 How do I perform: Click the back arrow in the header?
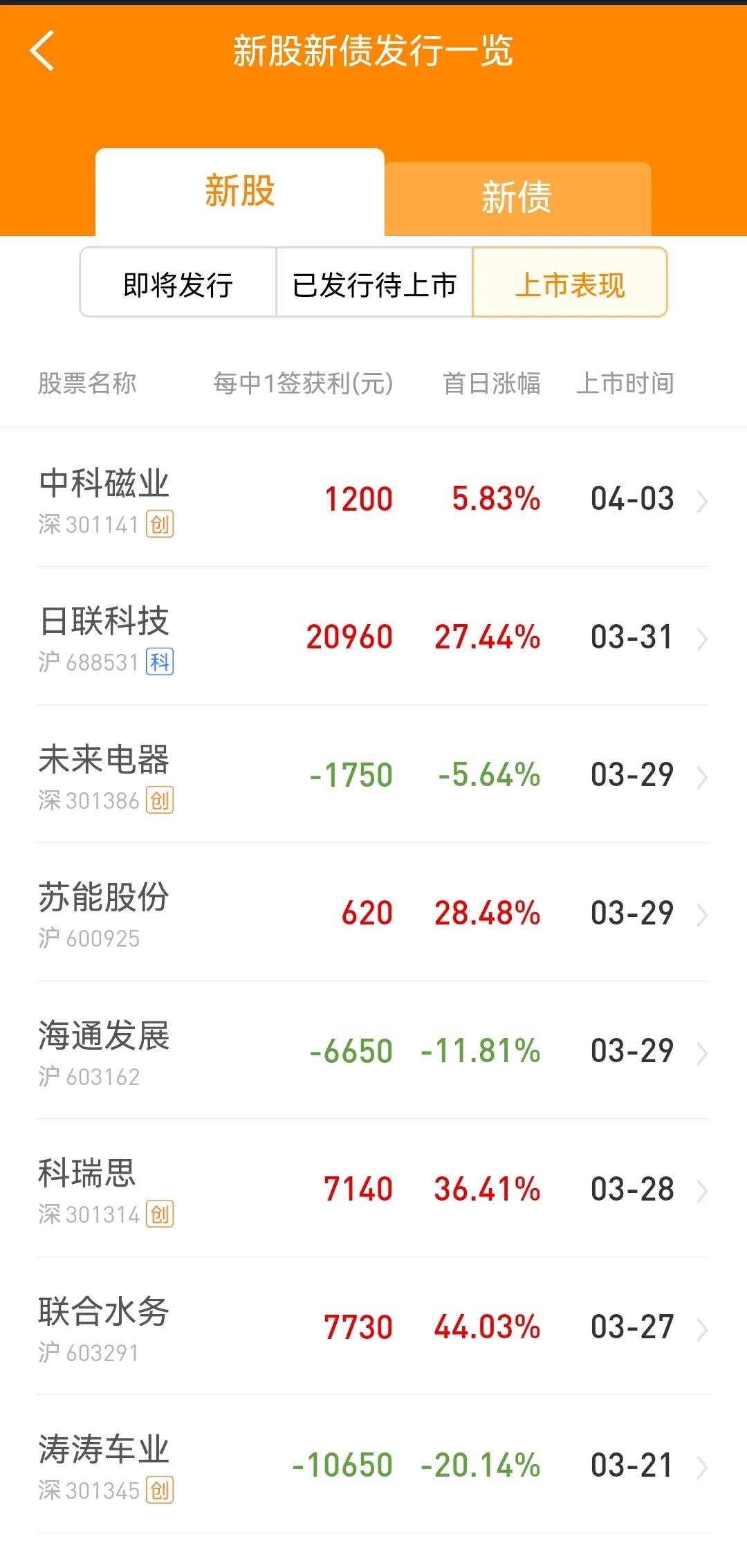[x=43, y=52]
